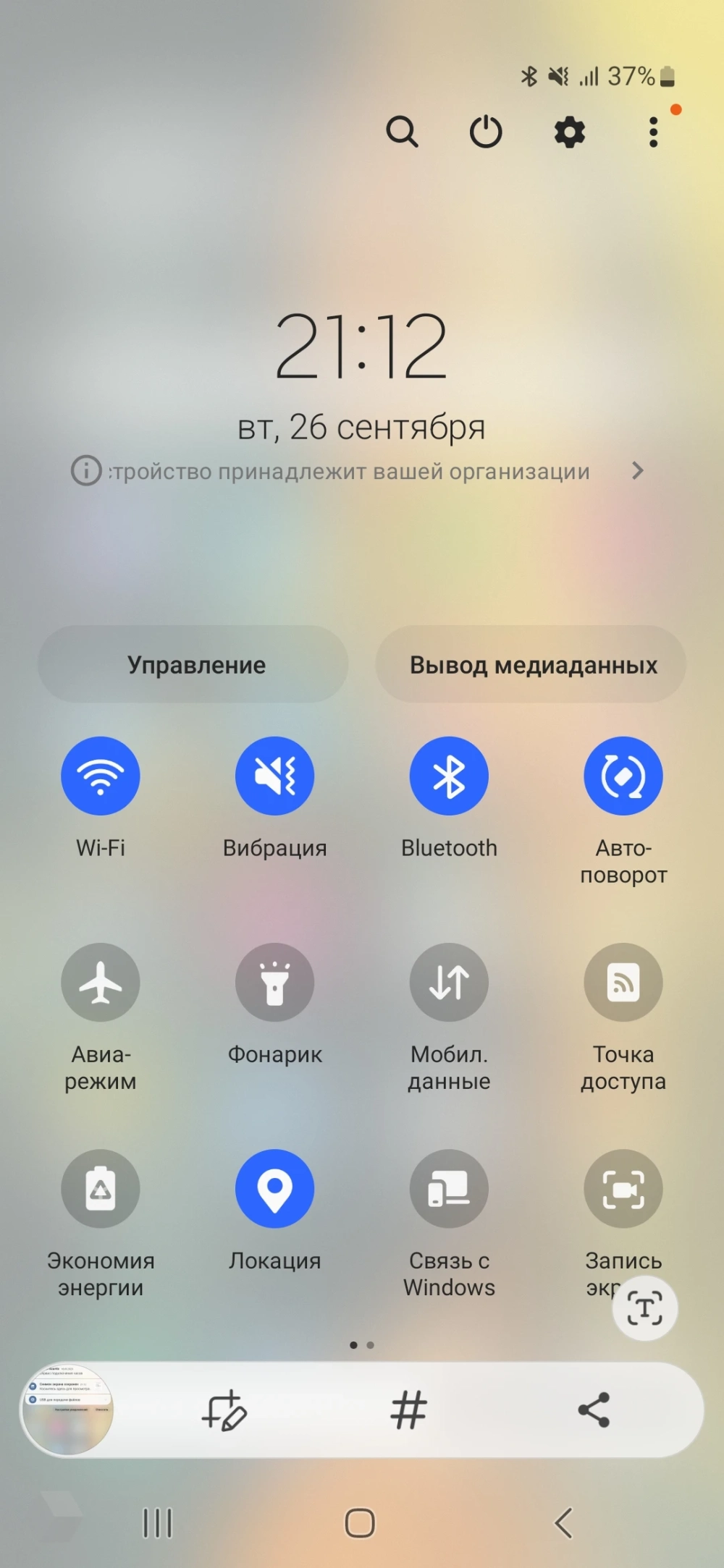Viewport: 724px width, 1568px height.
Task: Enable Экономия энергии power saving
Action: (101, 1188)
